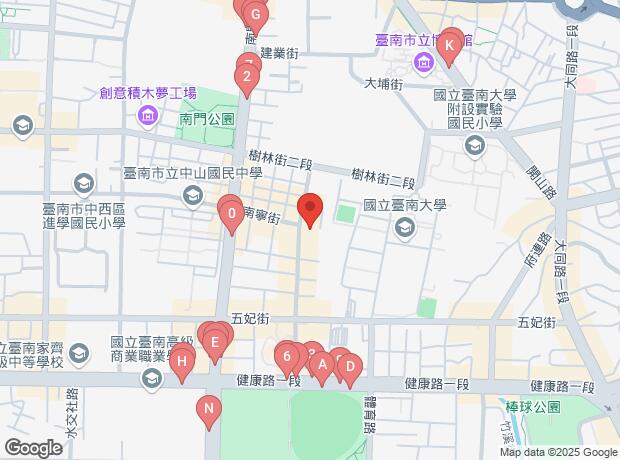620x460 pixels.
Task: Tap the marker labeled K near the museum
Action: pos(449,46)
